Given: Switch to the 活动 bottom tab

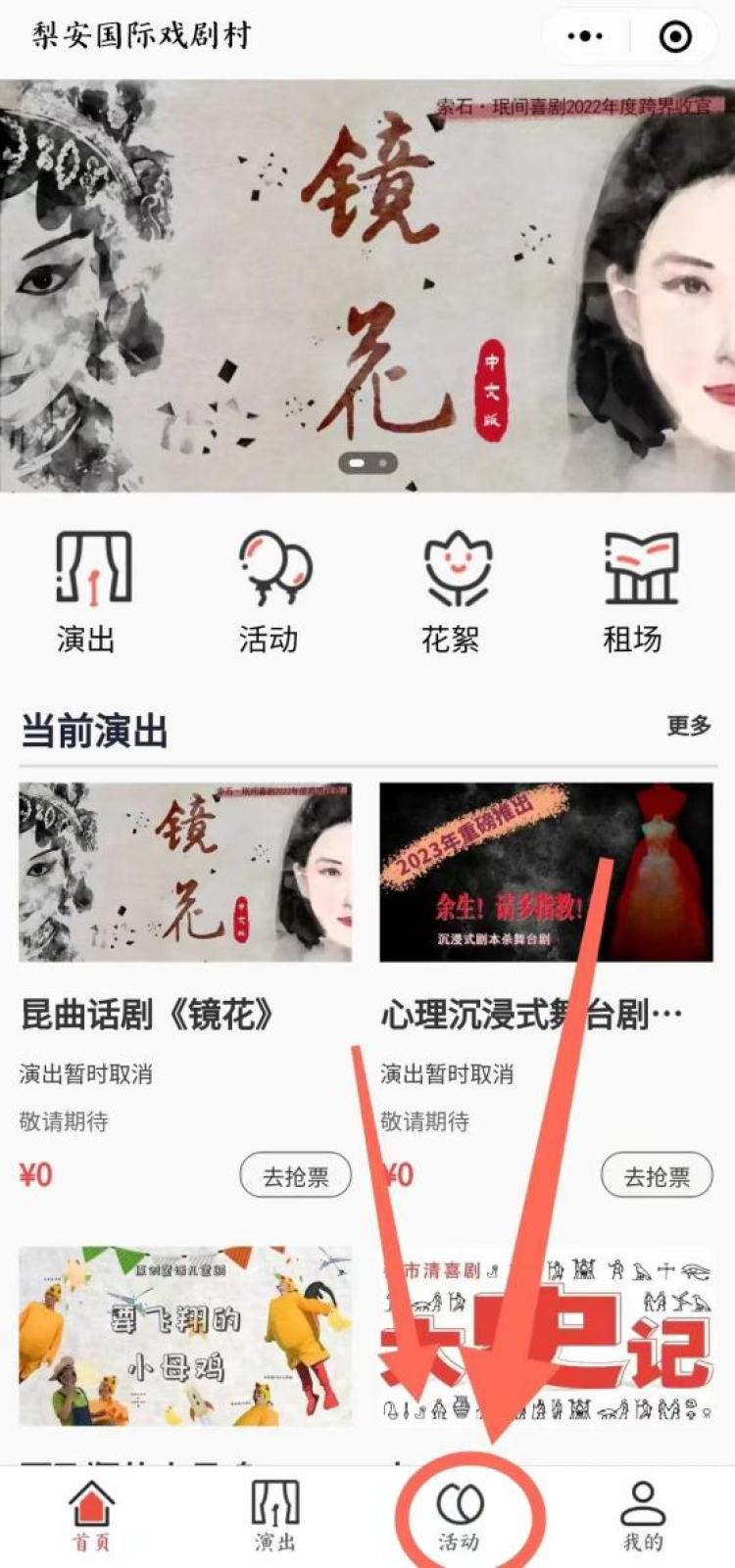Looking at the screenshot, I should pos(460,1516).
